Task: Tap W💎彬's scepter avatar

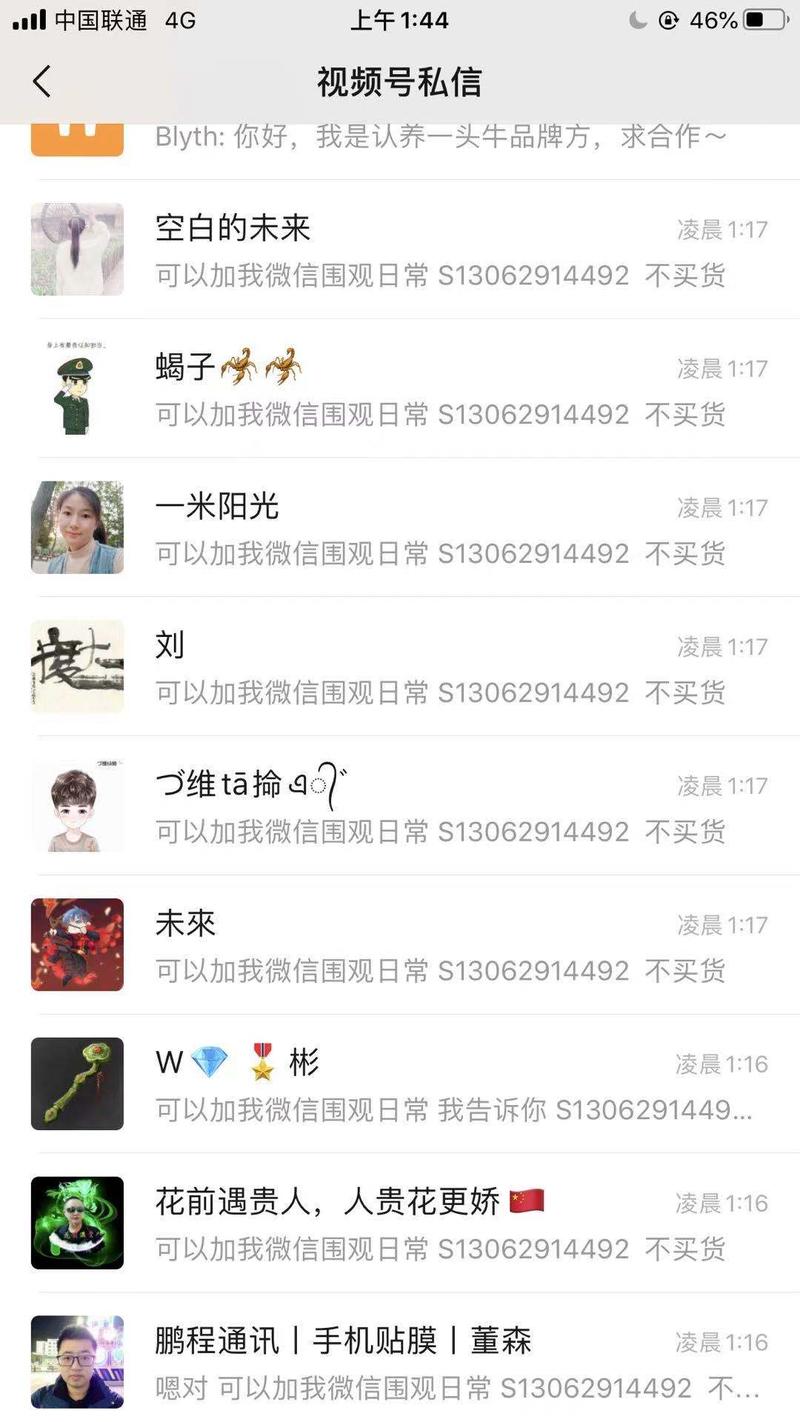Action: point(77,1082)
